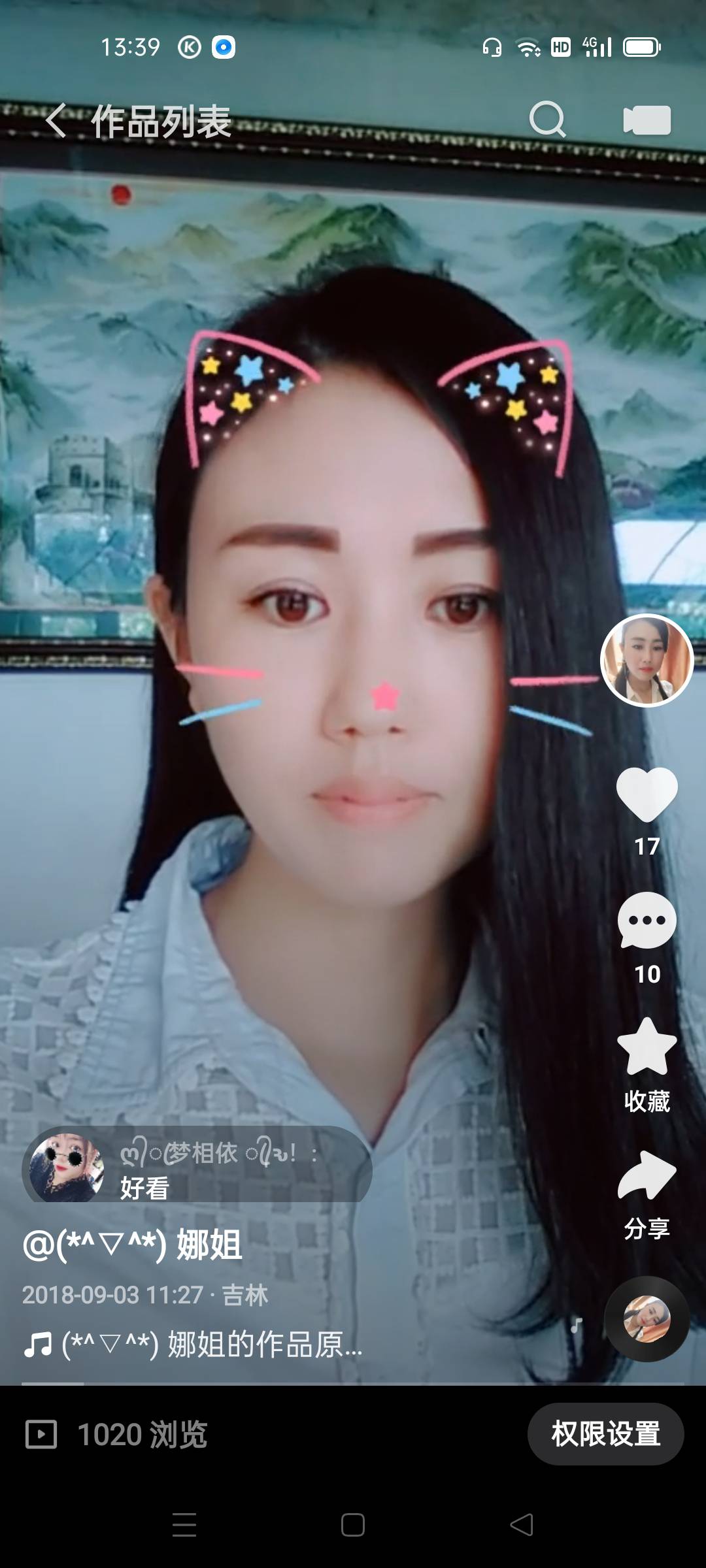This screenshot has height=1568, width=706.
Task: Open the spinning music disc
Action: (647, 1318)
